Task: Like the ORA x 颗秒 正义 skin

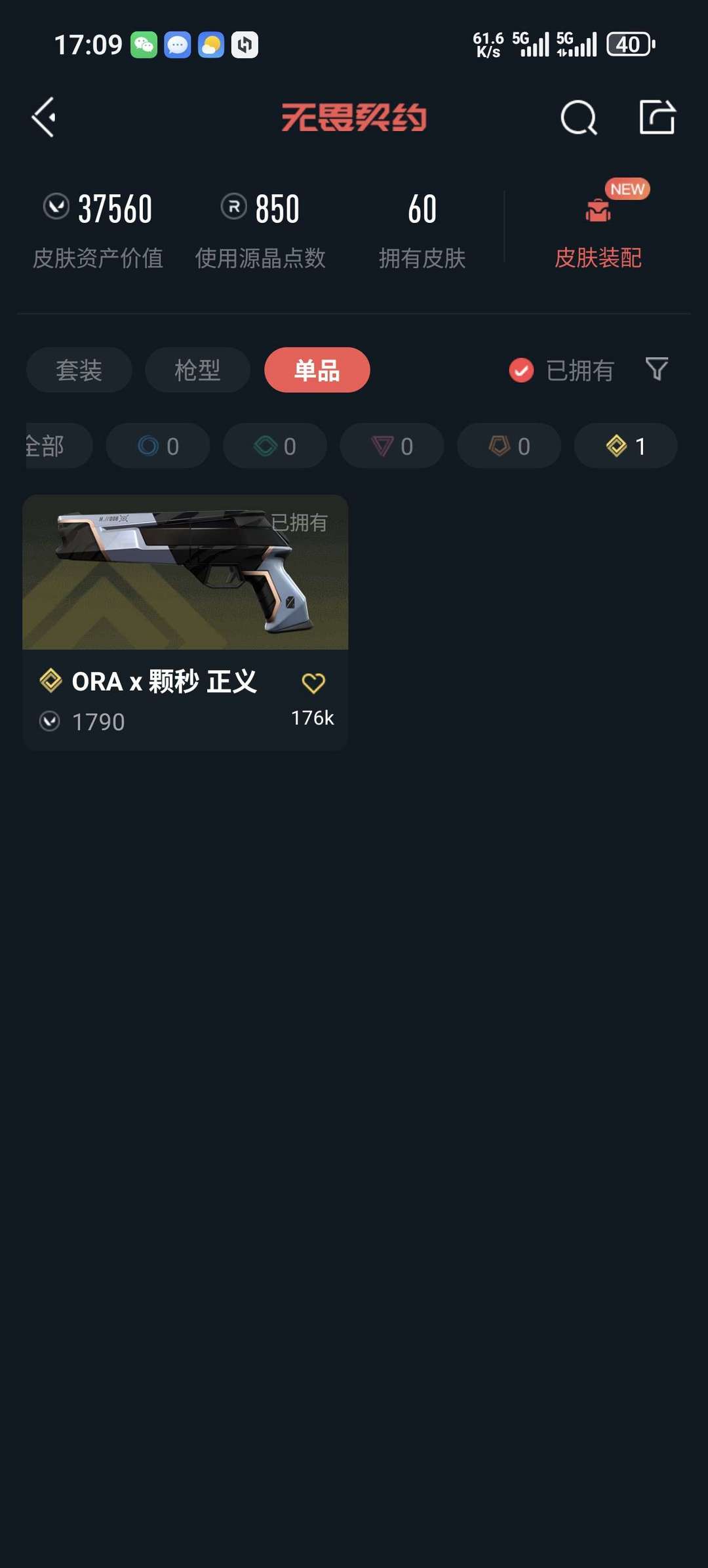Action: tap(313, 683)
